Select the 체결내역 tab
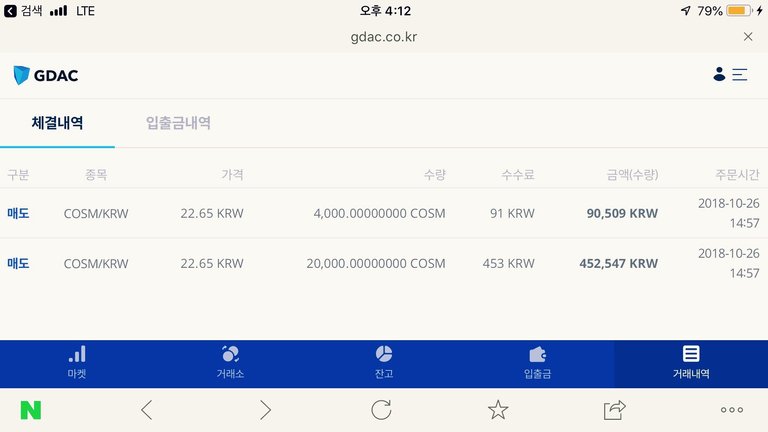Screen dimensions: 768x432 click(57, 123)
